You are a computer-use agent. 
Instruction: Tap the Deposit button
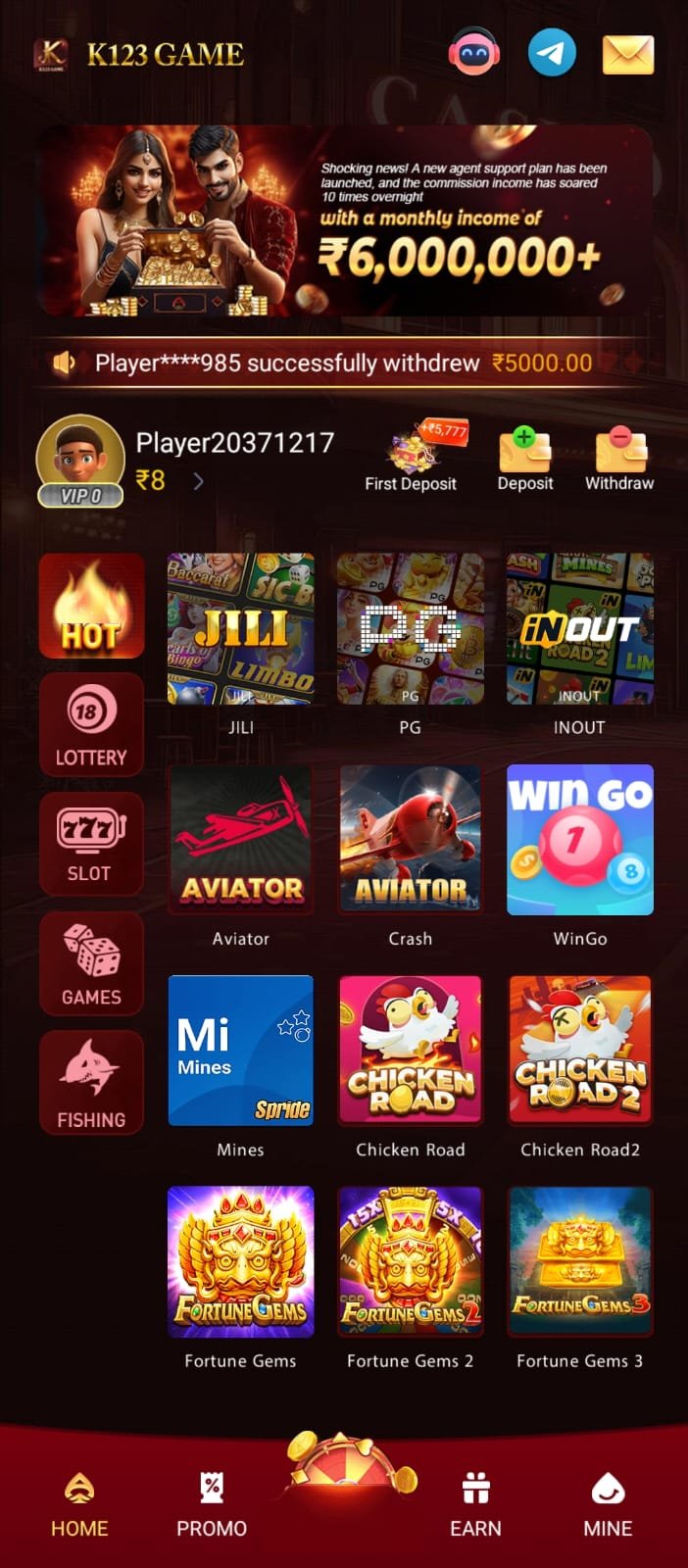[x=524, y=457]
